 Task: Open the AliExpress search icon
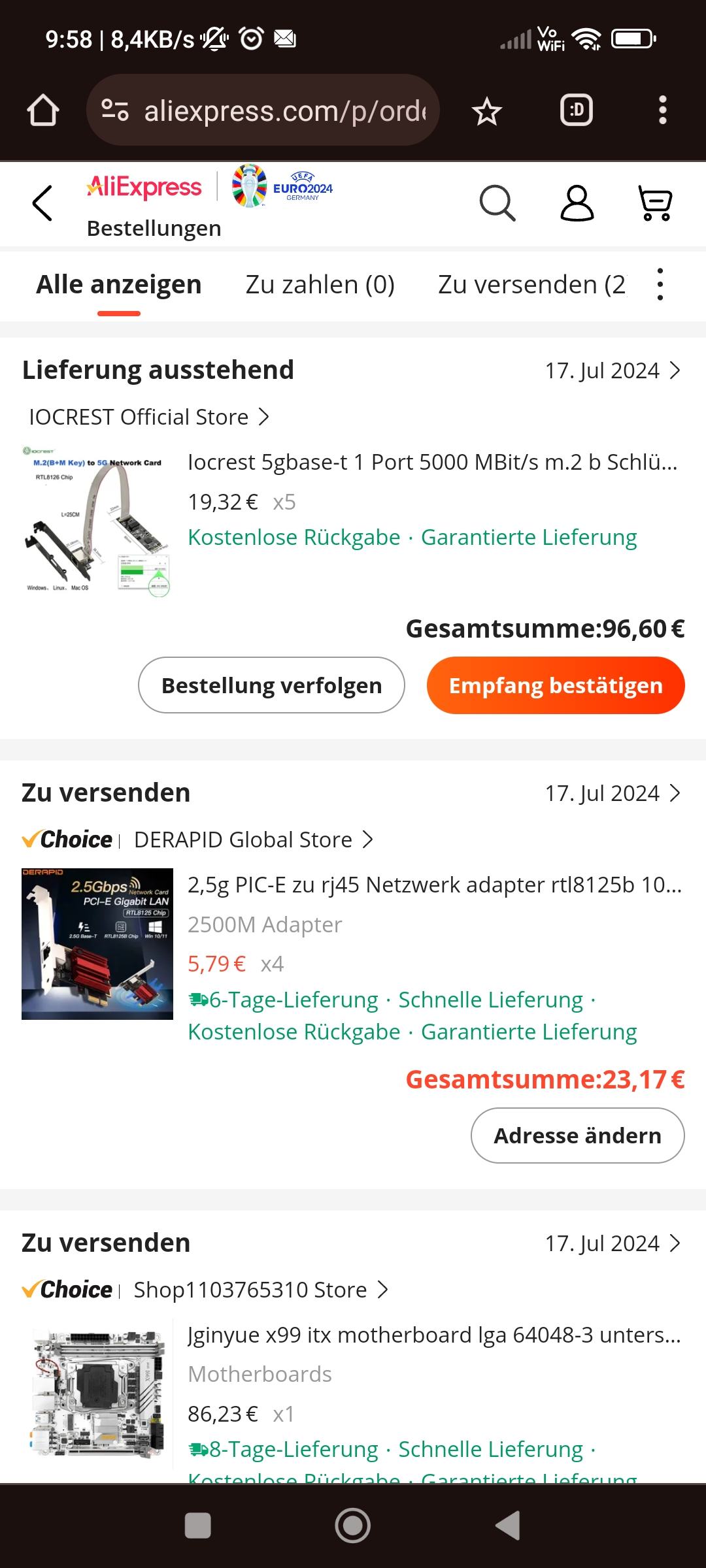(497, 203)
